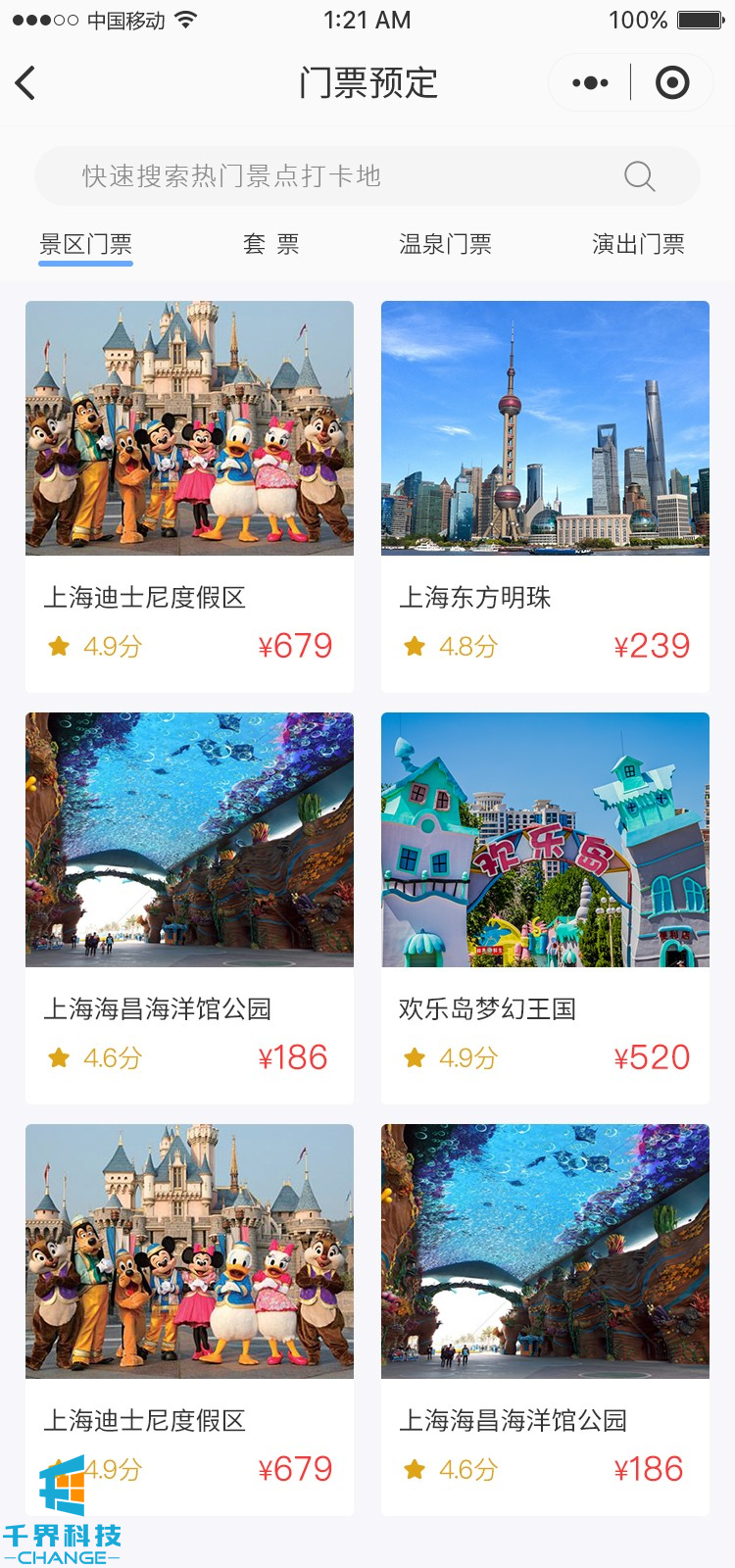Select the 景区门票 tab
Viewport: 735px width, 1568px height.
tap(85, 244)
